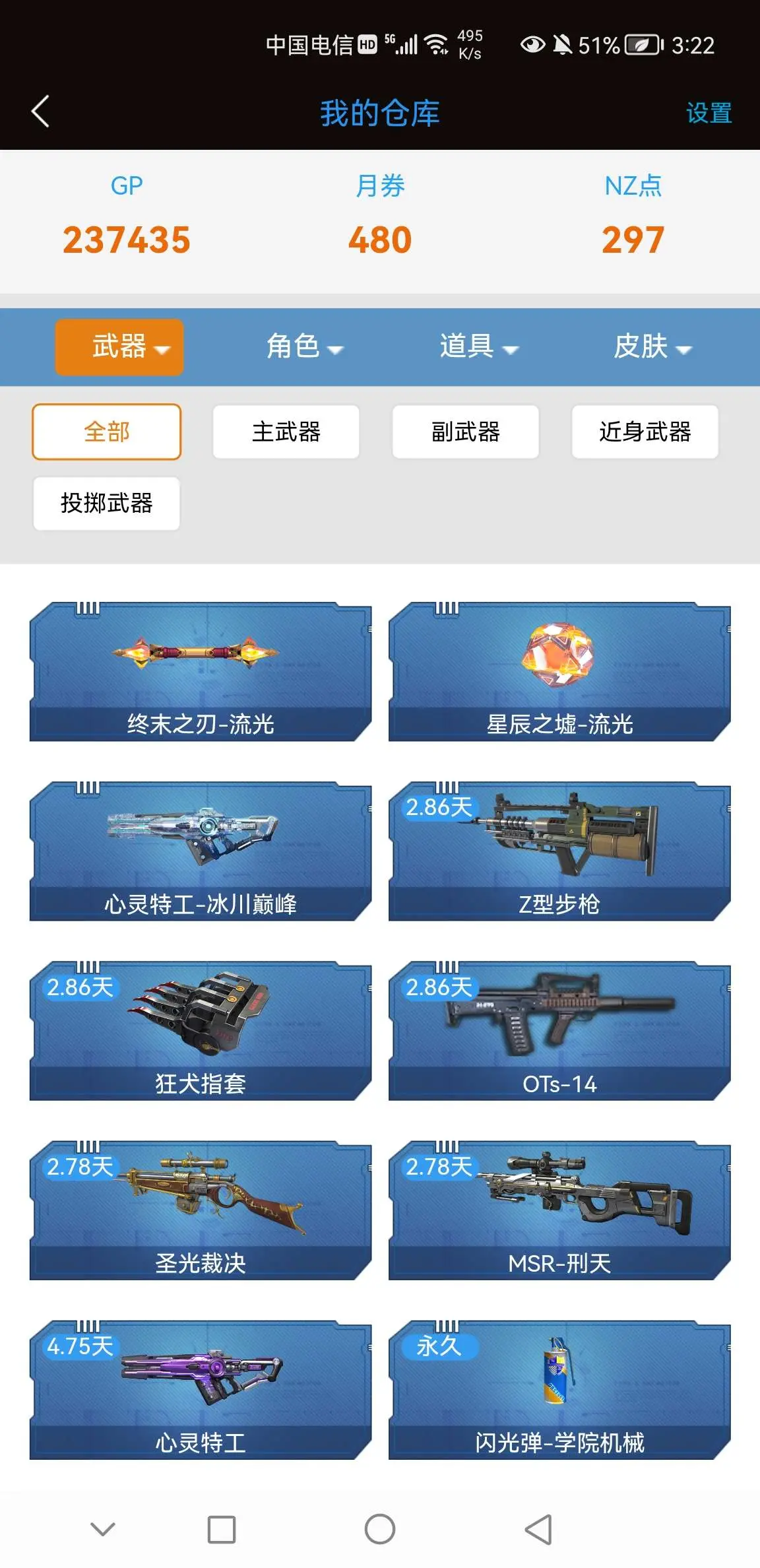
Task: Open the 狂犬指套 weapon card
Action: 201,1030
